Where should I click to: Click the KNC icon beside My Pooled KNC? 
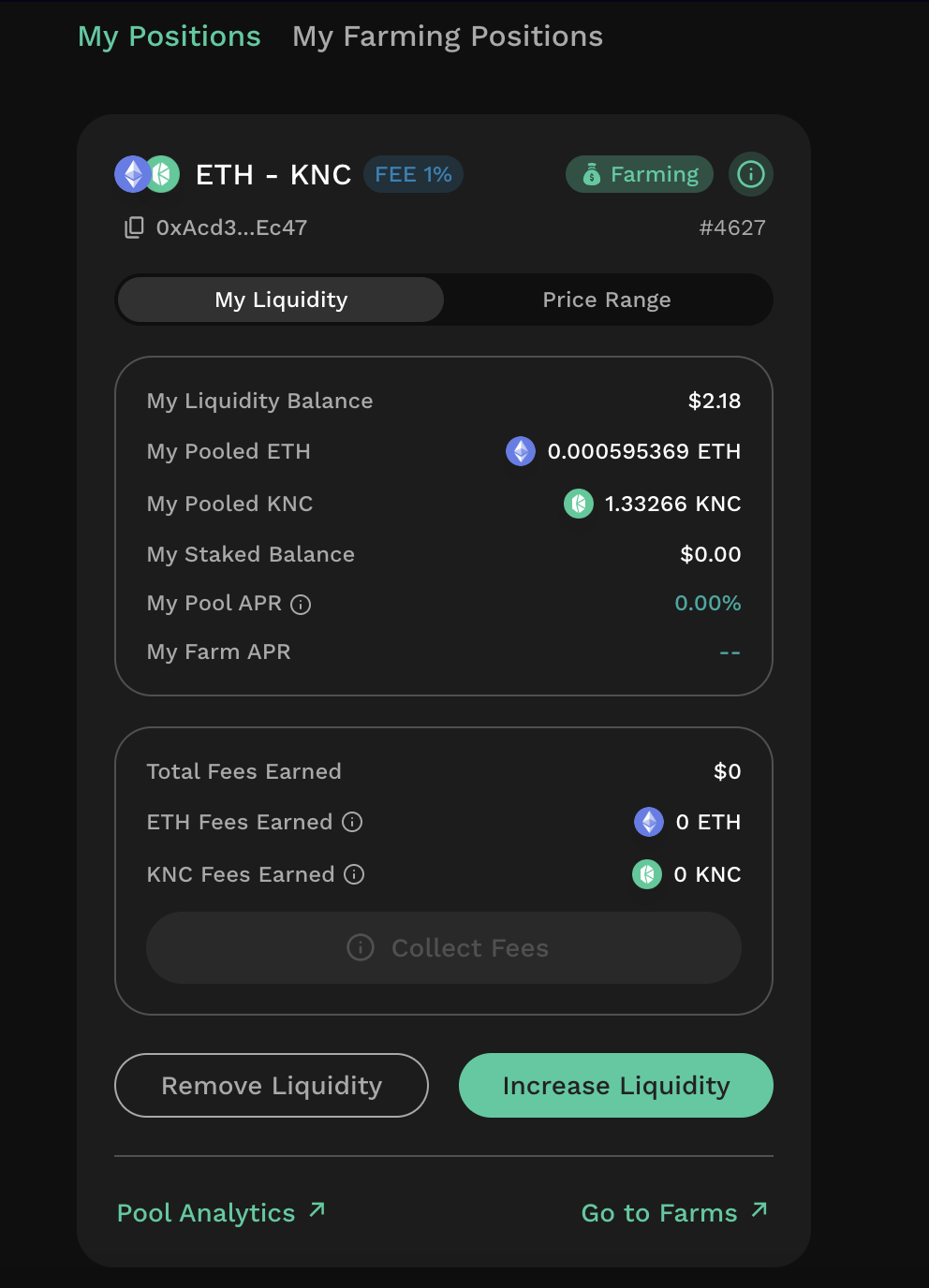pyautogui.click(x=578, y=504)
